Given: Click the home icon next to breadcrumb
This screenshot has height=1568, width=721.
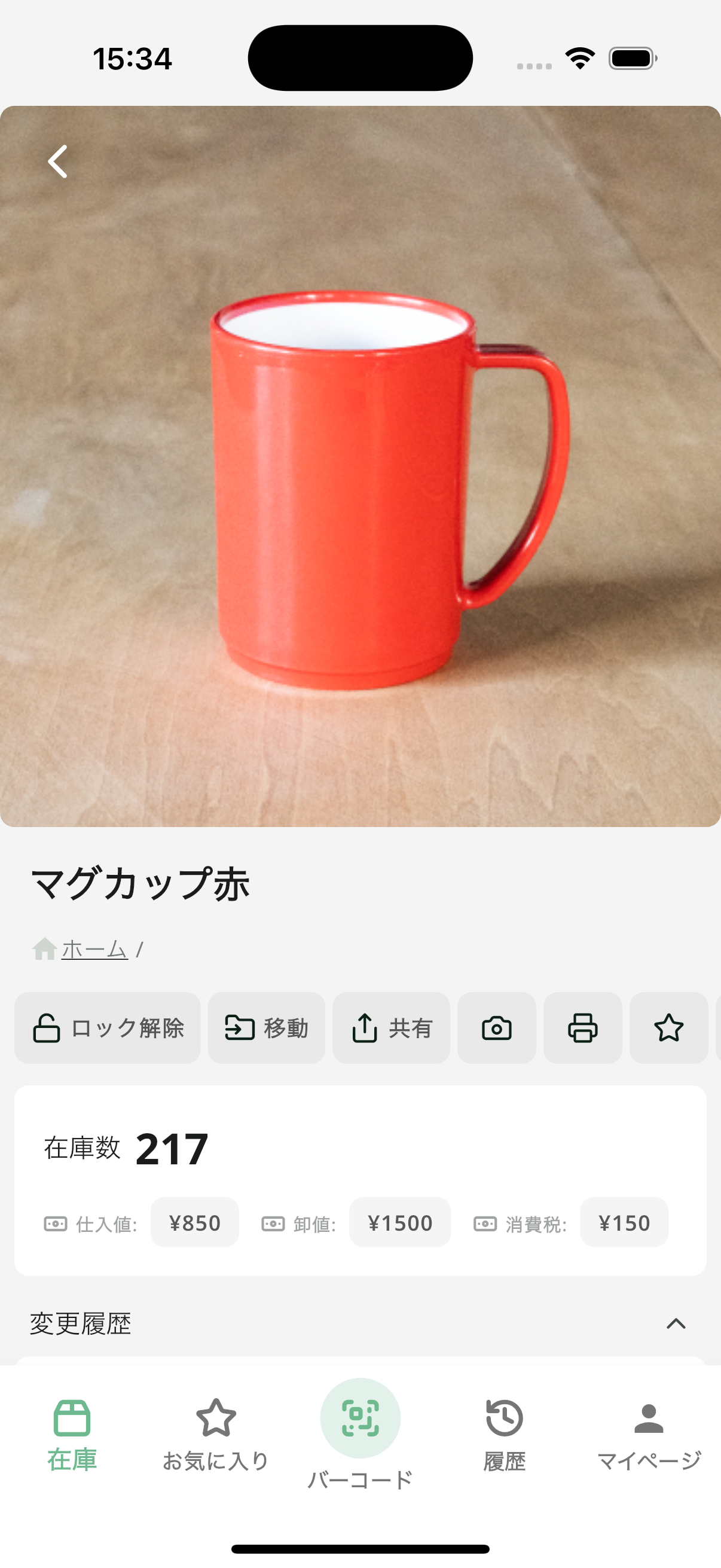Looking at the screenshot, I should click(45, 947).
